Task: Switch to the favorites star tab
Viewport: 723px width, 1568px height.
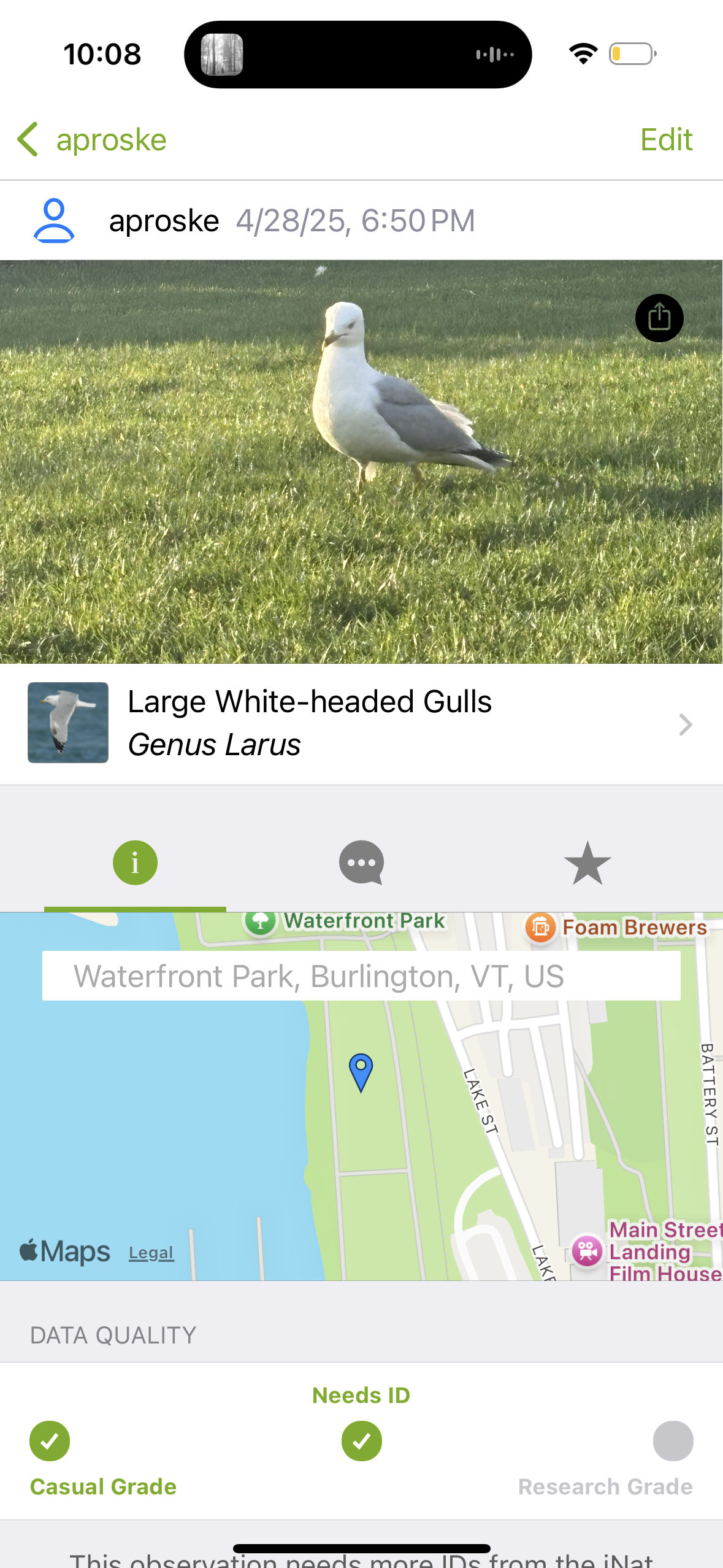Action: pos(587,863)
